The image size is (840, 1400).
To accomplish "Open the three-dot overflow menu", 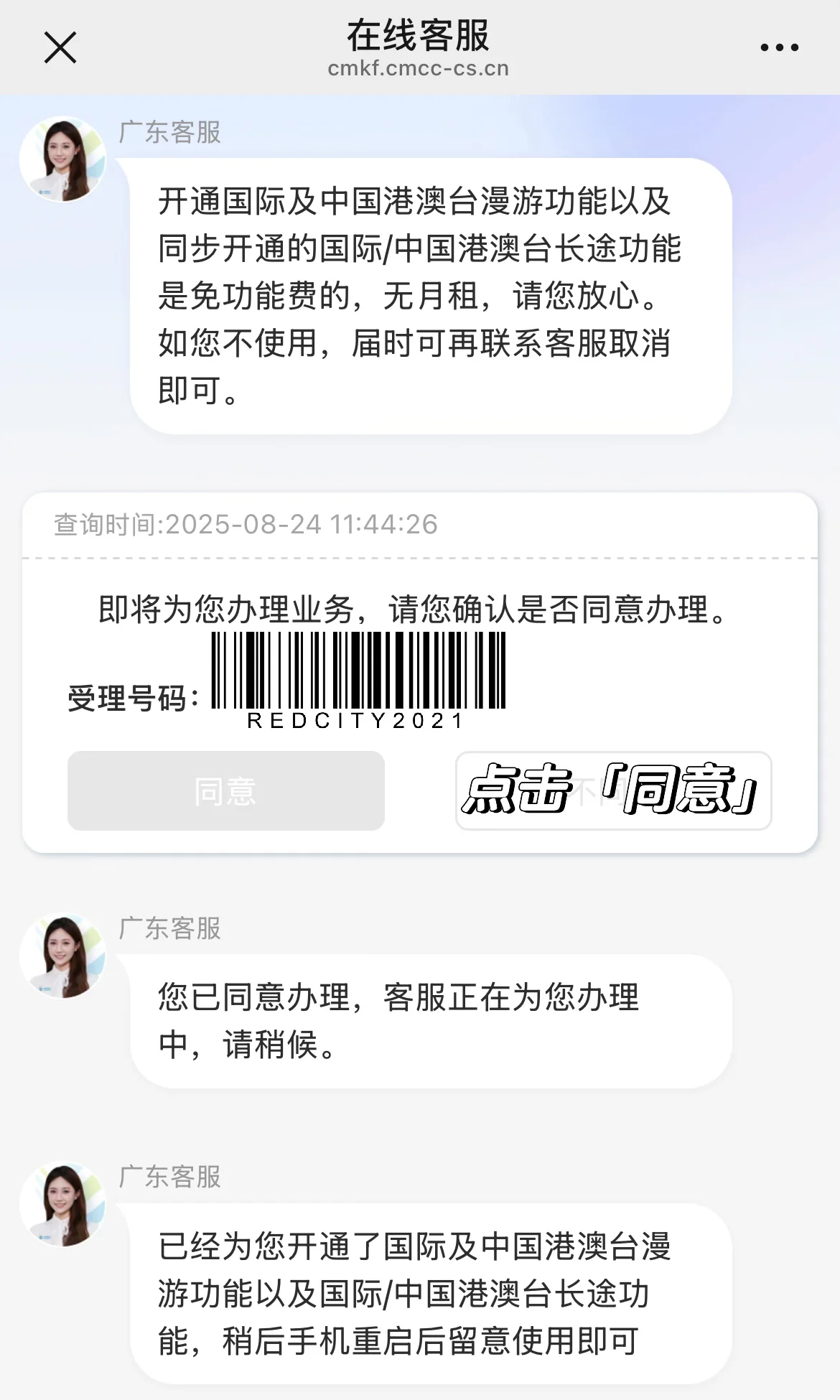I will tap(779, 48).
